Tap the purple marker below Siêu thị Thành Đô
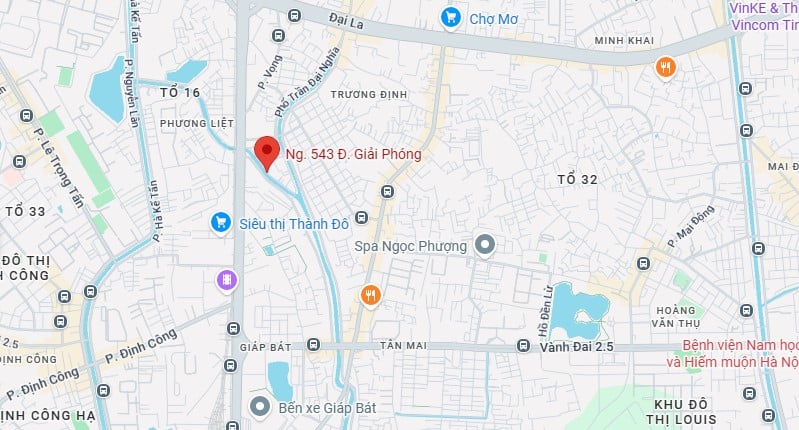Screen dimensions: 799x430 click(x=228, y=280)
